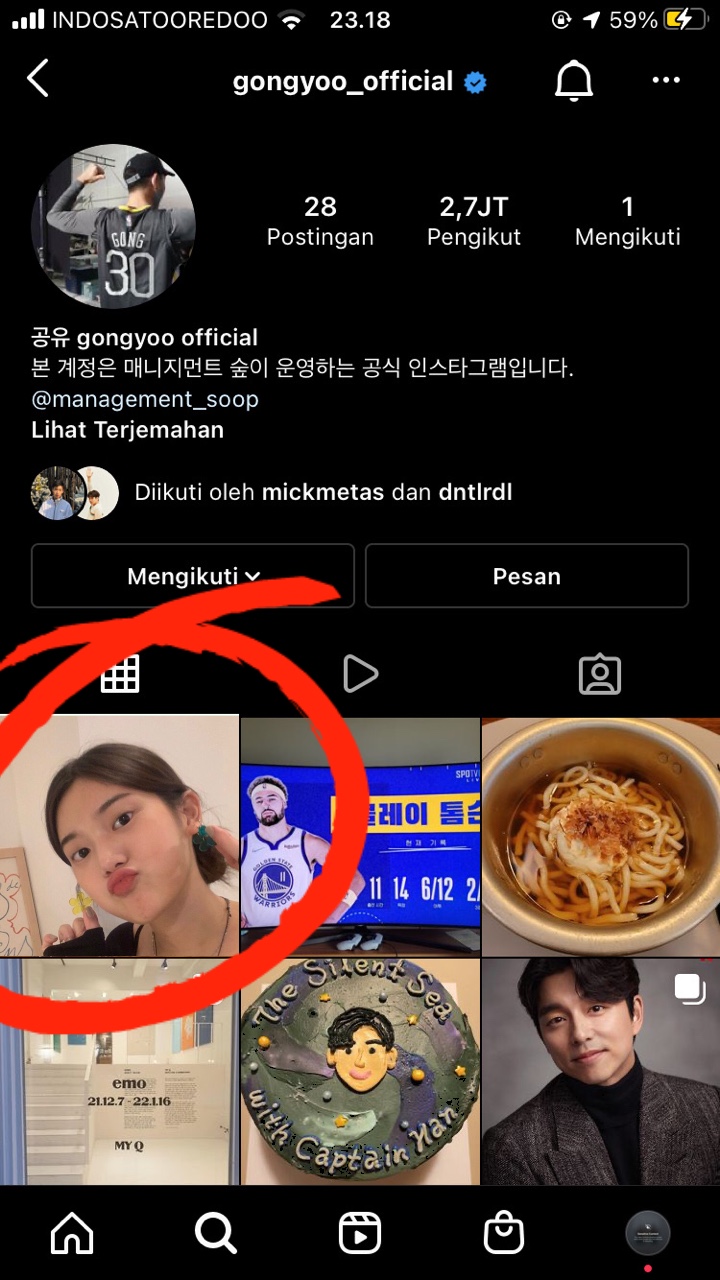Open the noodle bowl post
The image size is (720, 1280).
600,836
